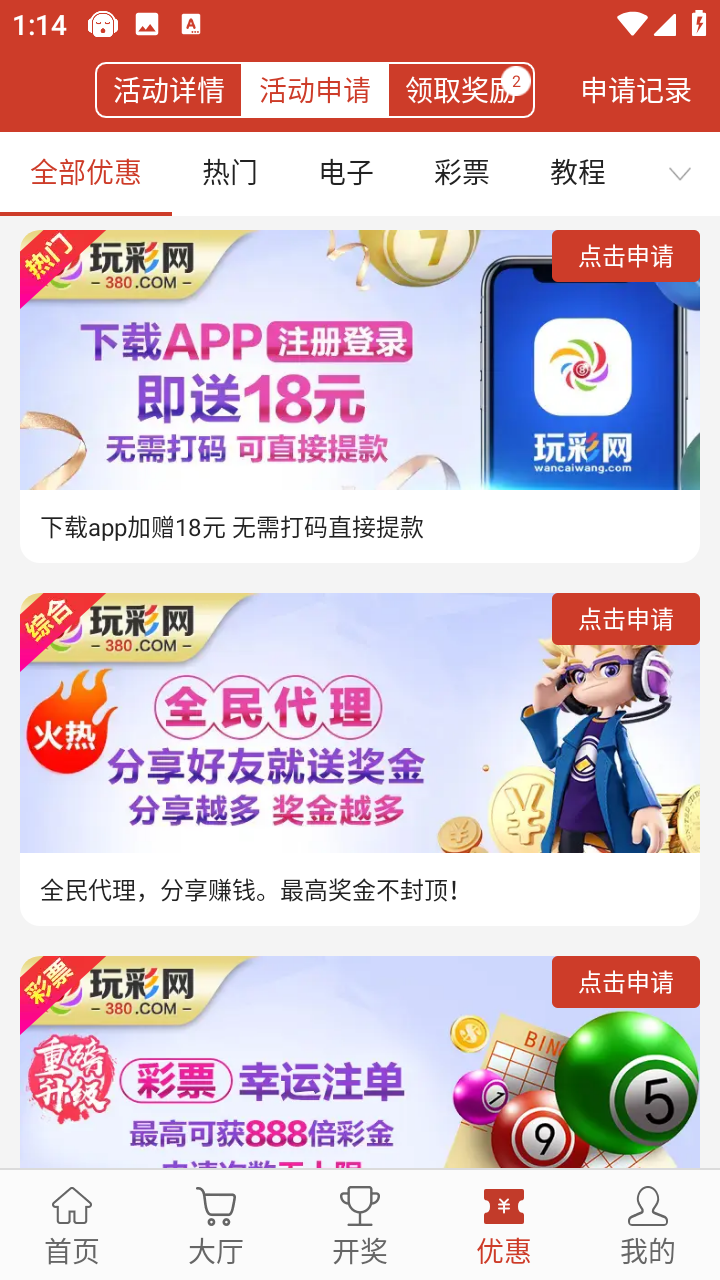This screenshot has width=720, height=1280.
Task: Show the 全部优惠 category
Action: point(86,173)
